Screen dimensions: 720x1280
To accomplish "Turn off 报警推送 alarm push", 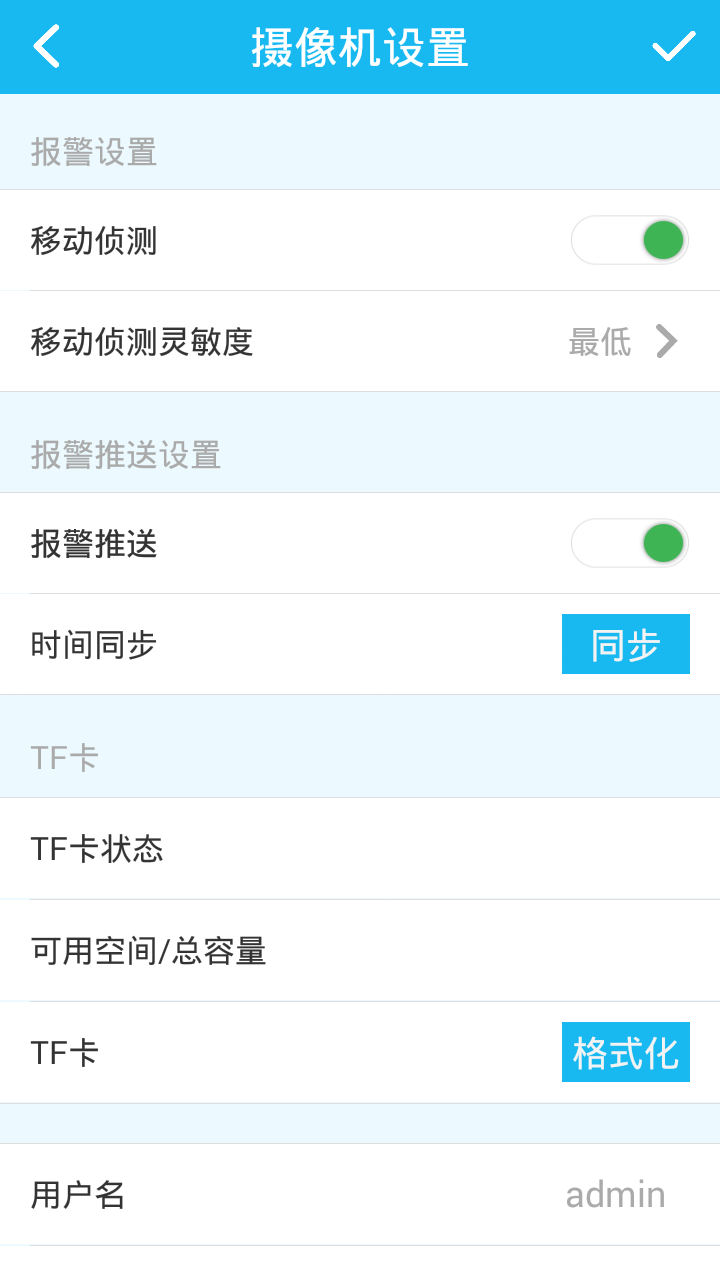I will coord(629,543).
